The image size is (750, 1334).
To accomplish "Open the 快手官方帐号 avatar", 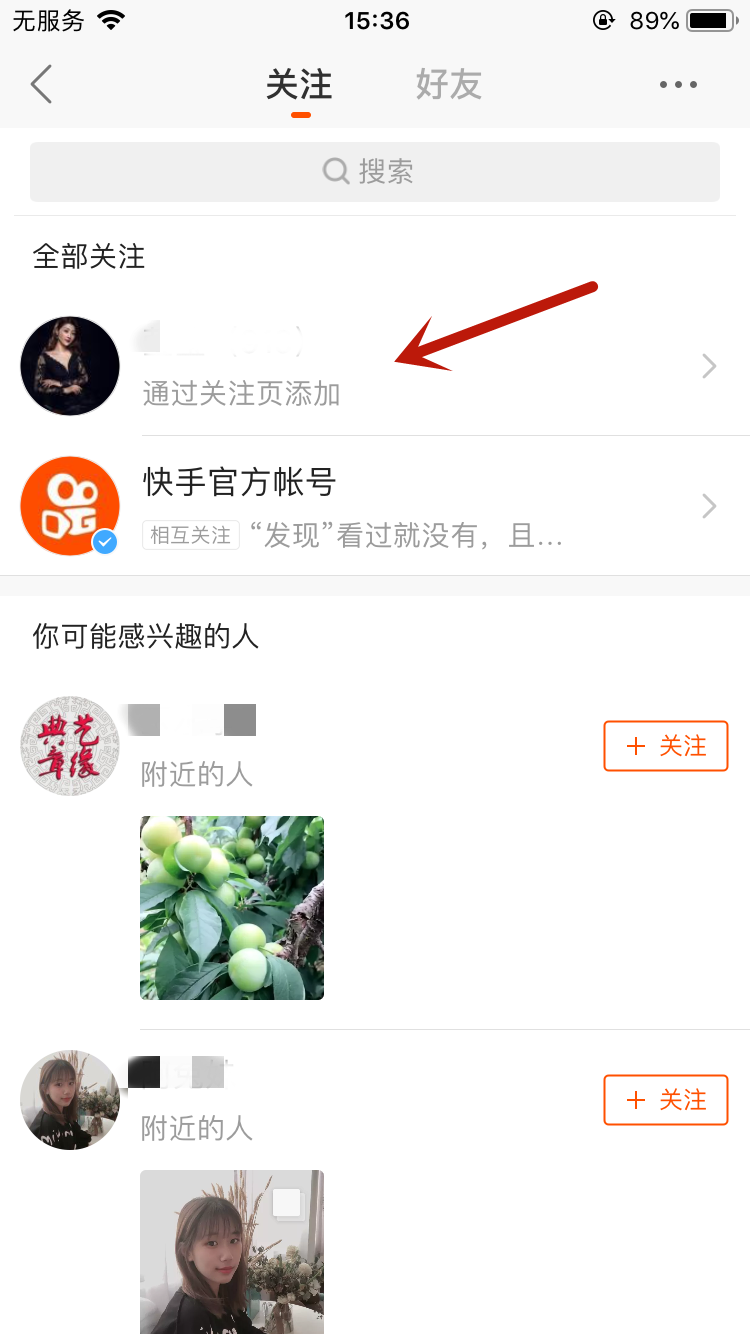I will click(x=70, y=506).
